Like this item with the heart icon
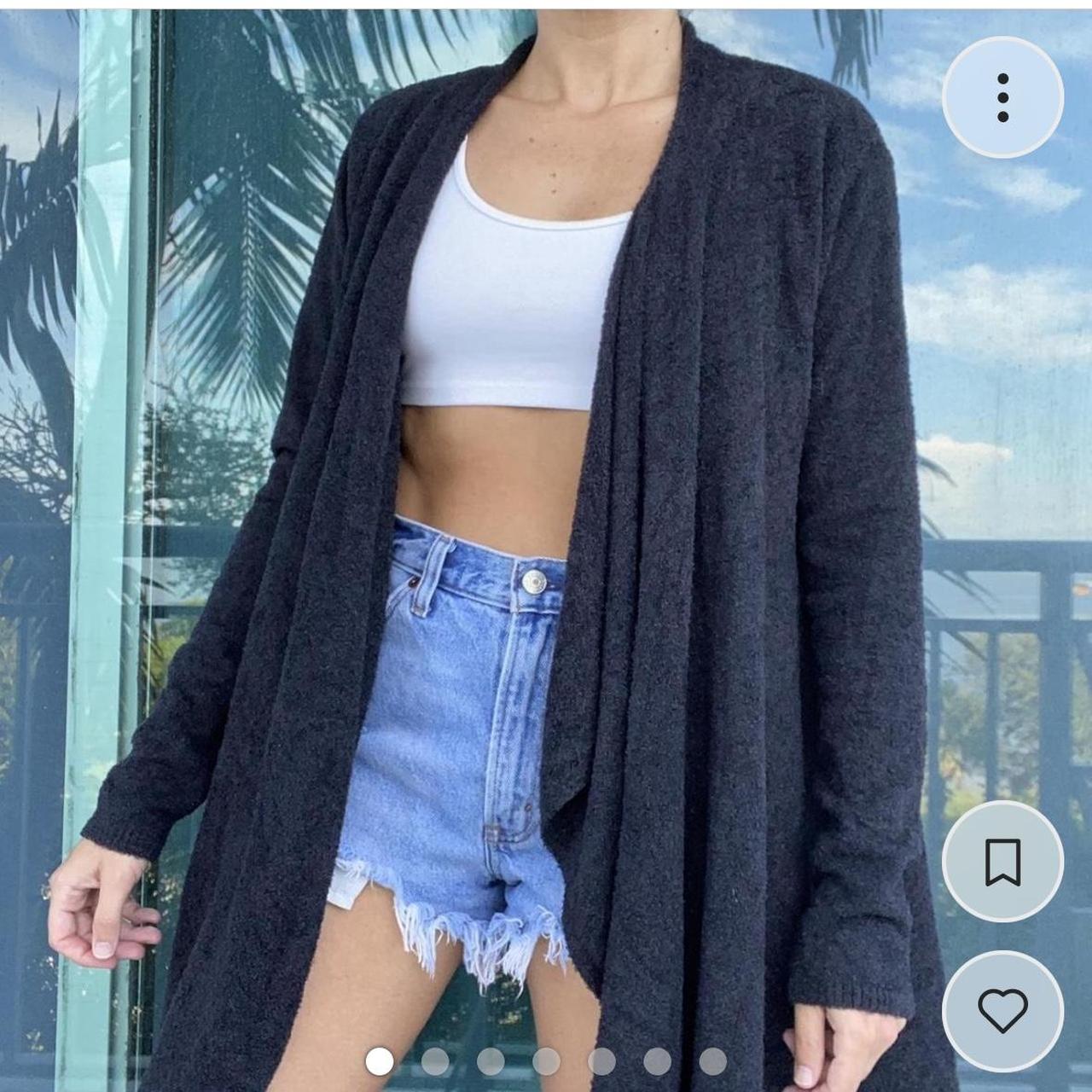Screen dimensions: 1092x1092 point(1002,1011)
